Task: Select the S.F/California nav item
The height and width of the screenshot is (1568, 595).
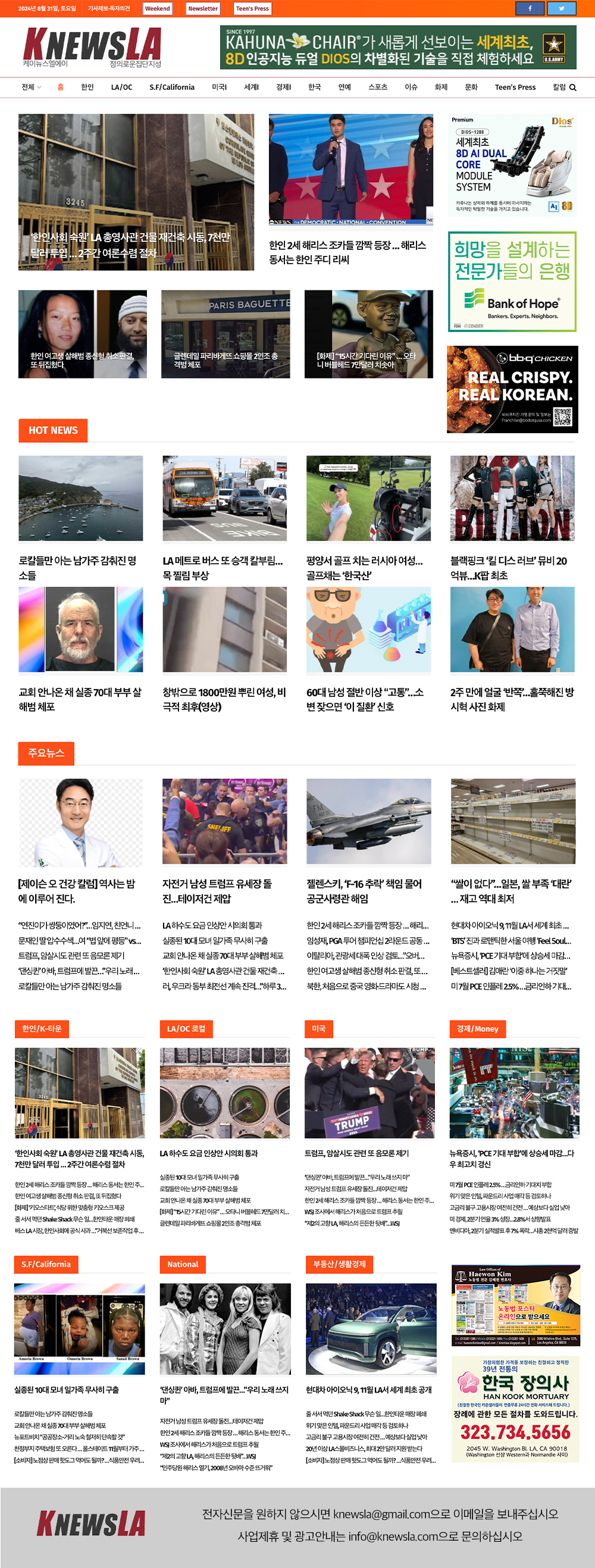Action: (171, 87)
